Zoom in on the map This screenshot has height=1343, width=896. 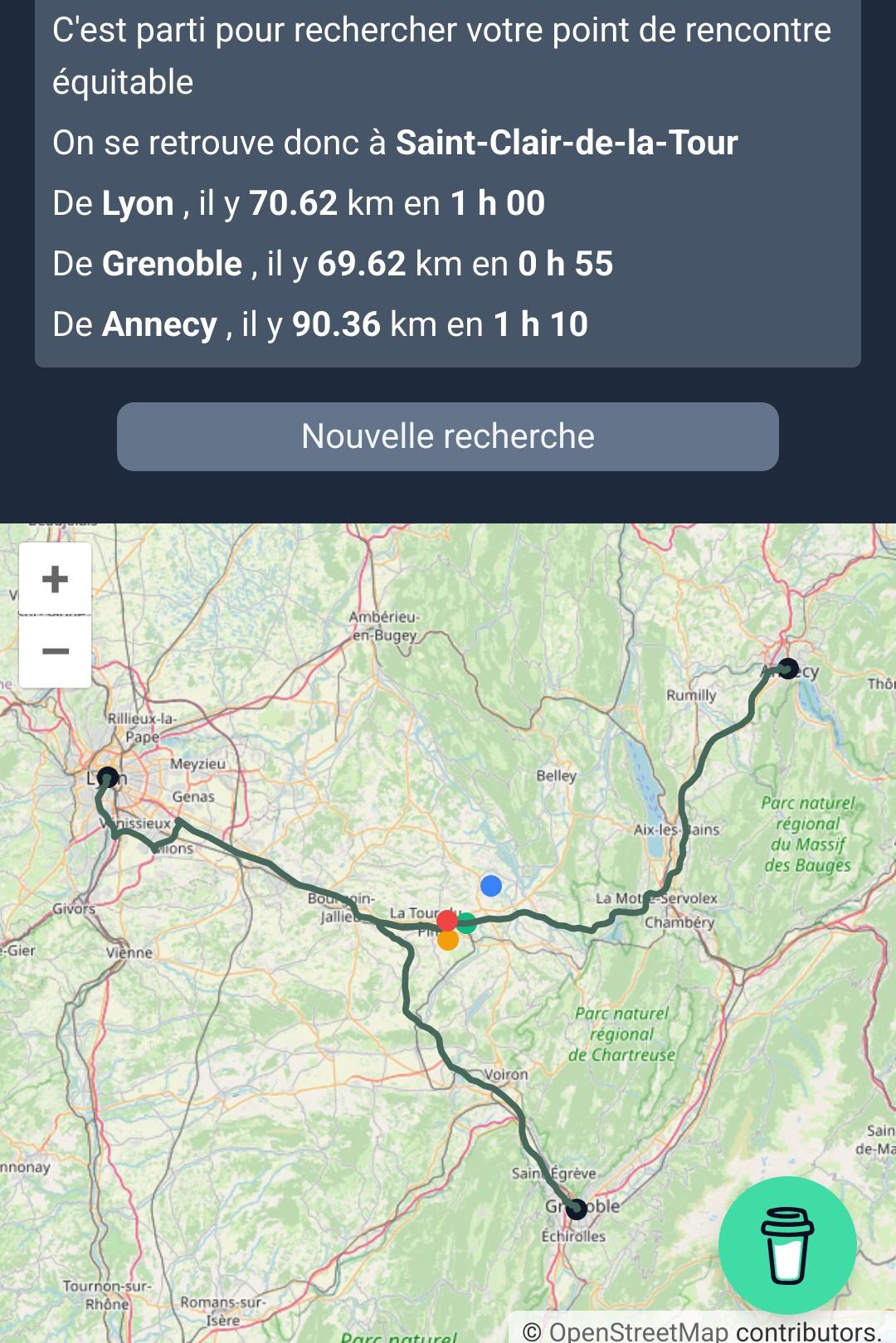point(55,579)
